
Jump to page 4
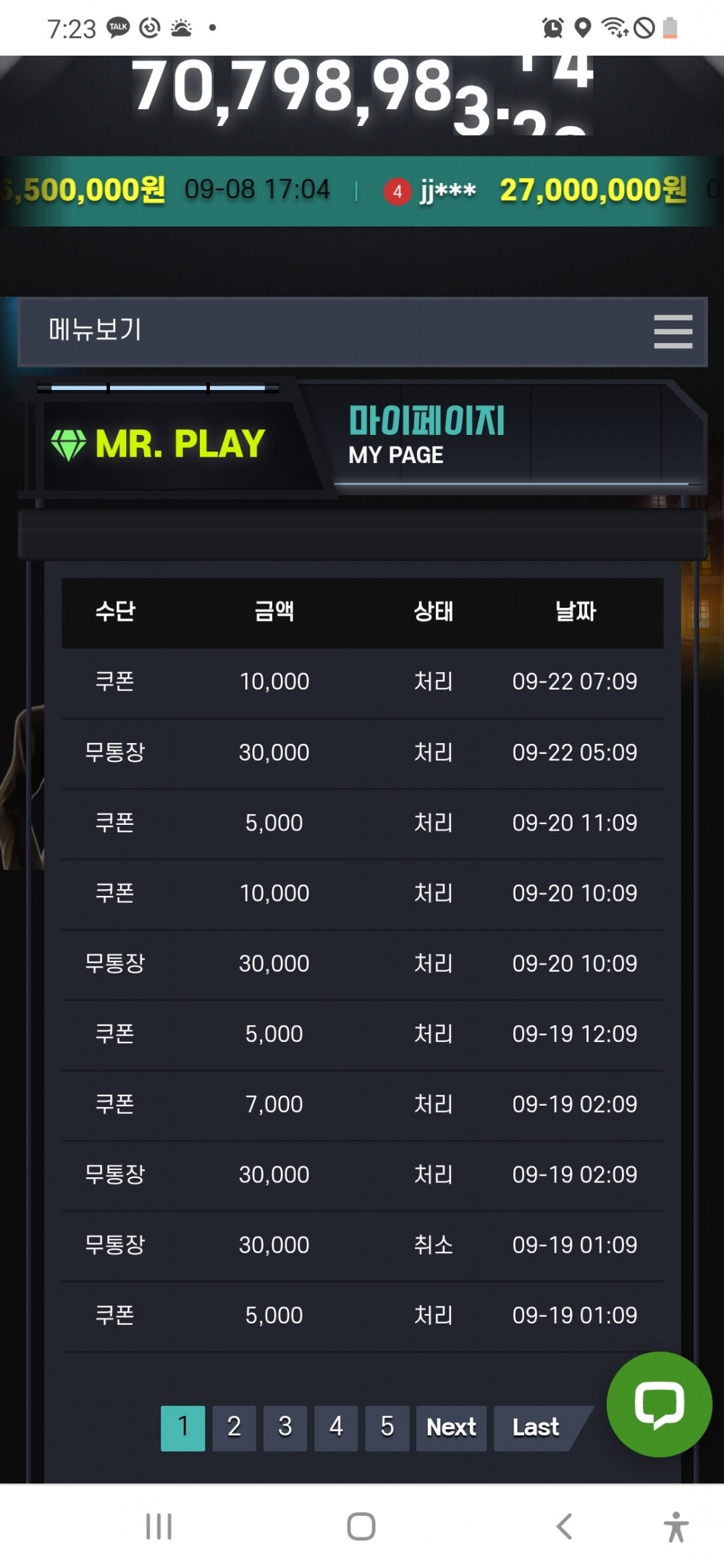tap(336, 1428)
